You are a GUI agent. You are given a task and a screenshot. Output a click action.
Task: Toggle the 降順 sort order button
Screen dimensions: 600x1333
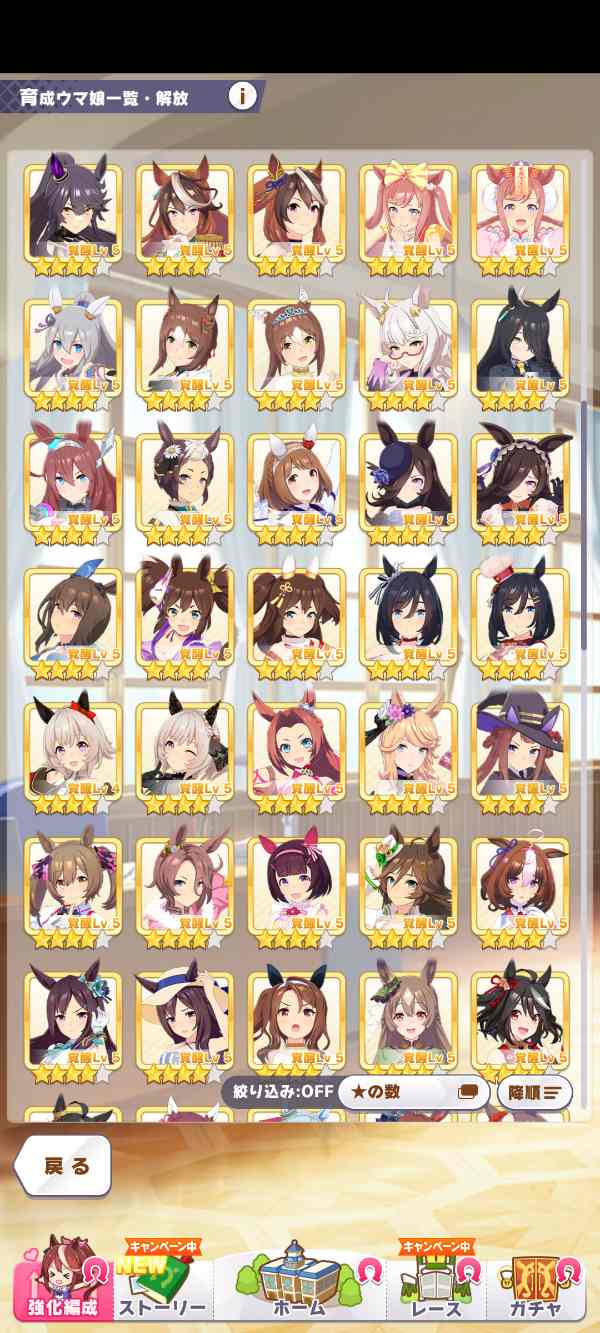click(534, 1092)
